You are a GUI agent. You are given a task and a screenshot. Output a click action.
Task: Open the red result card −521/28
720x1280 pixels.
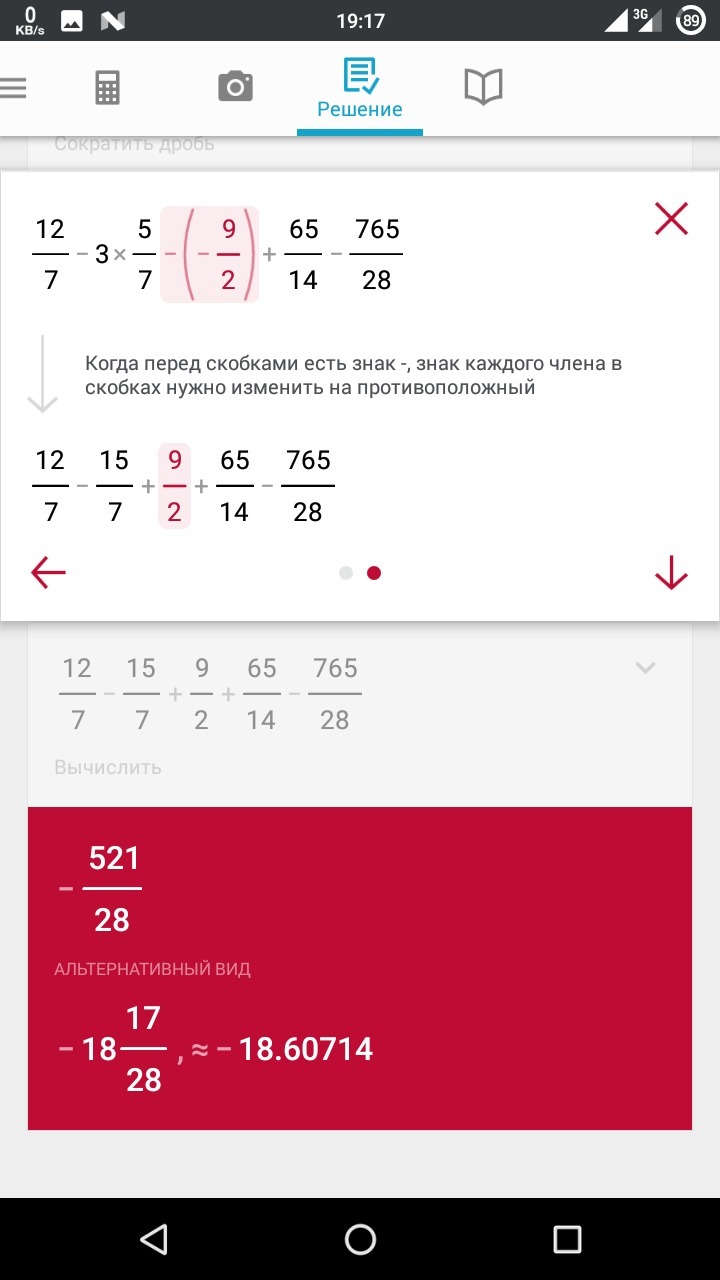[360, 968]
